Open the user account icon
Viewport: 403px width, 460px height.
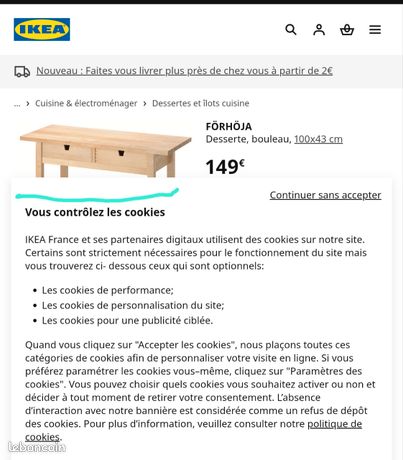319,30
